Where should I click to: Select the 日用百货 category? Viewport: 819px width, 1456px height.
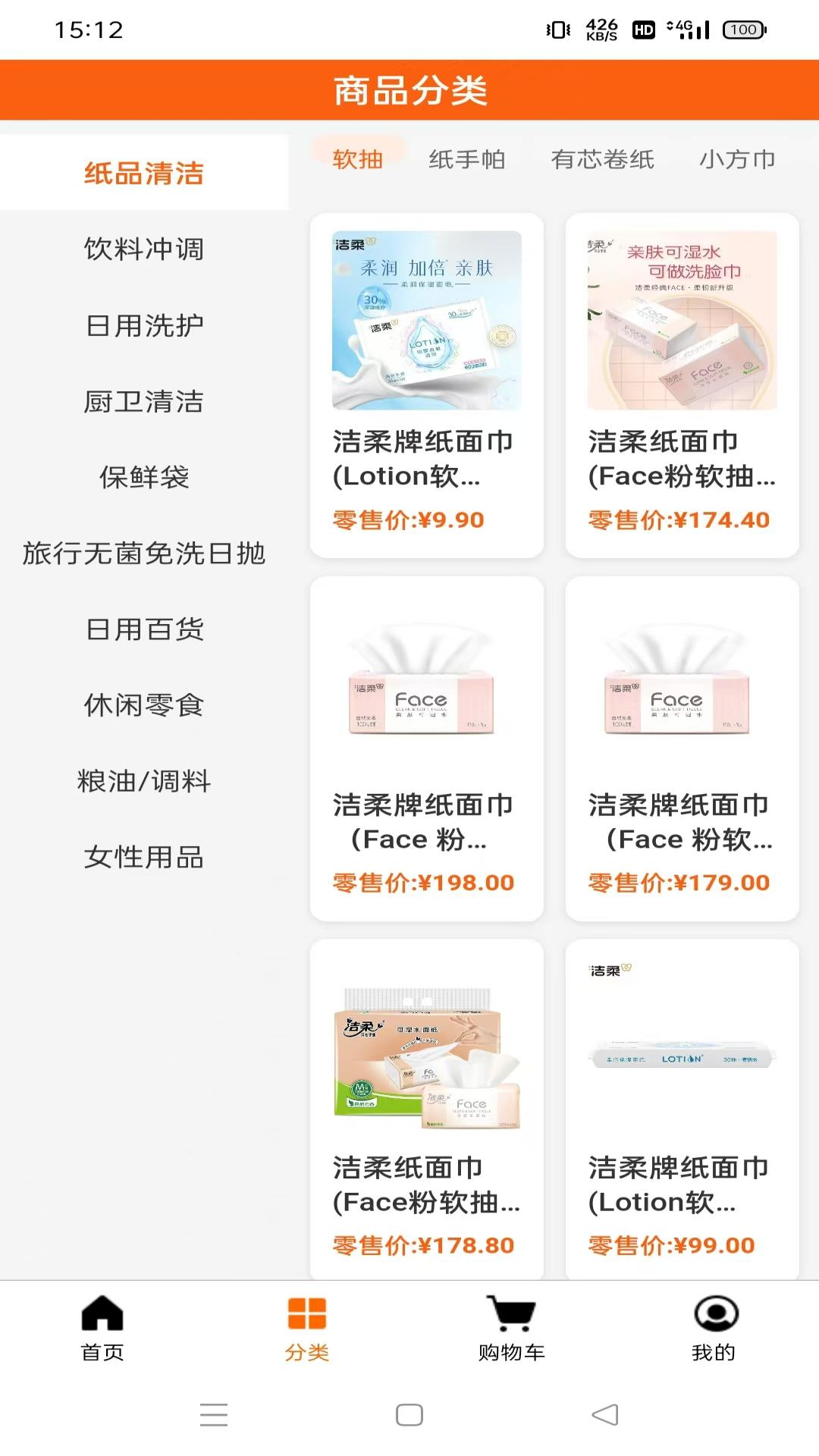click(144, 629)
